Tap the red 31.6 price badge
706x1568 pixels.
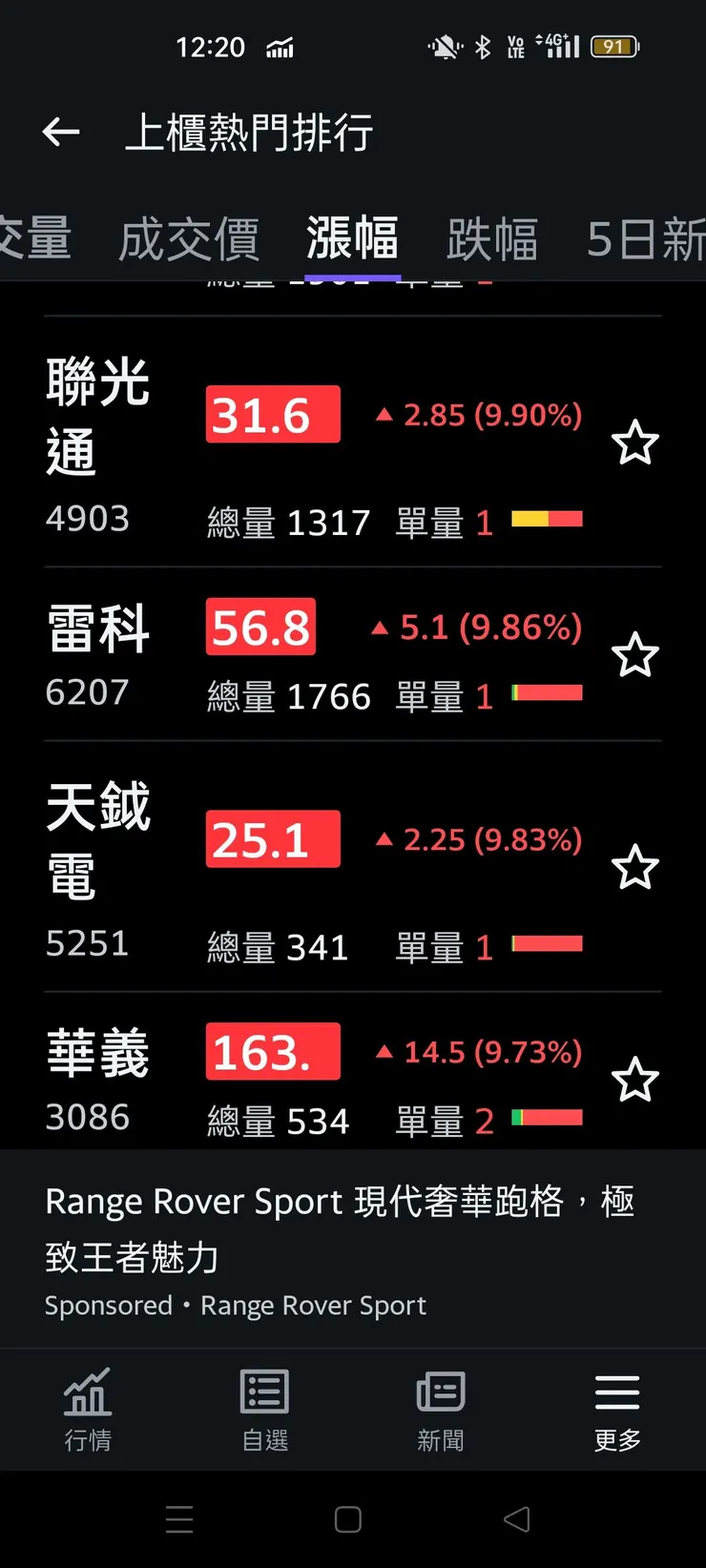pyautogui.click(x=272, y=414)
